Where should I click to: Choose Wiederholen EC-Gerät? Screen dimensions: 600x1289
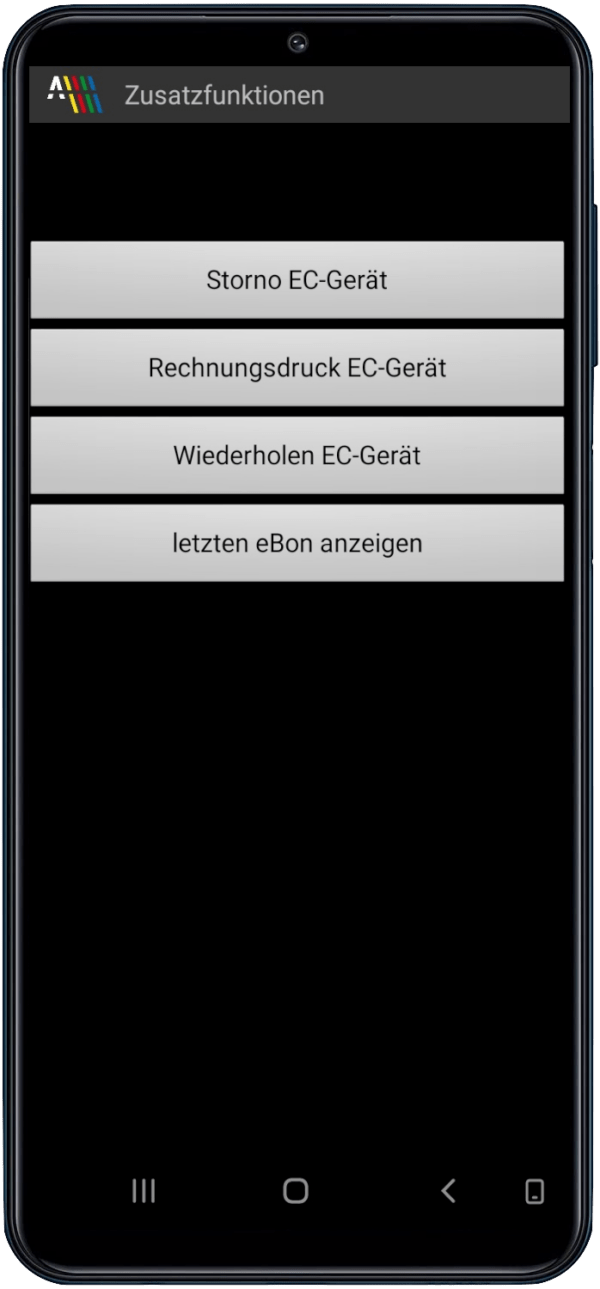click(297, 456)
